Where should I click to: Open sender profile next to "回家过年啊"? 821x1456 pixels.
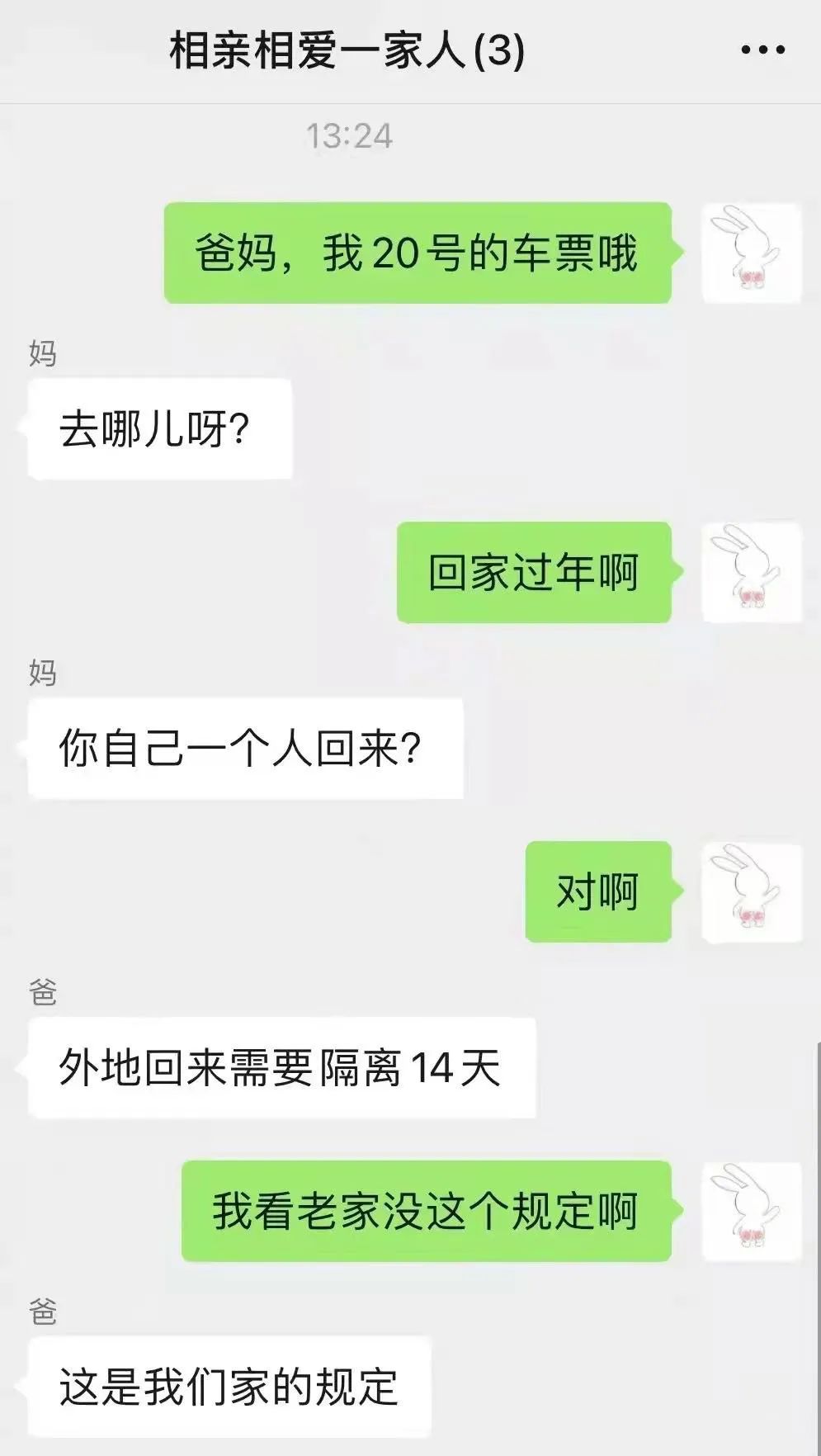[x=751, y=572]
